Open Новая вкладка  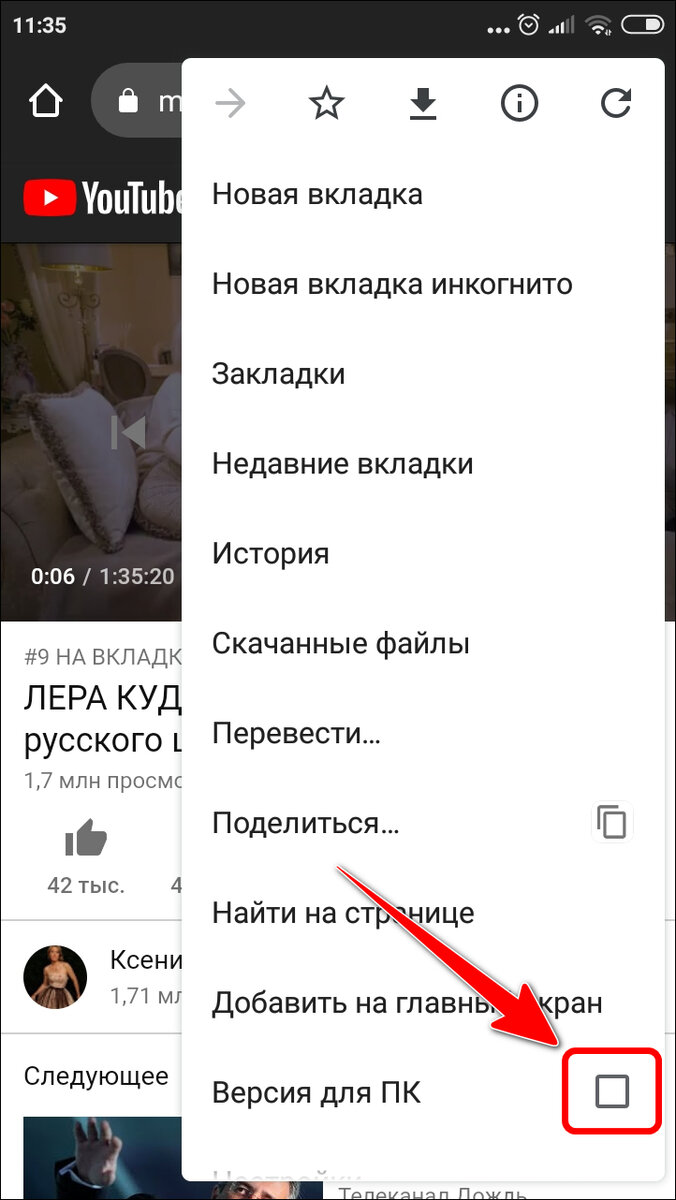tap(423, 194)
